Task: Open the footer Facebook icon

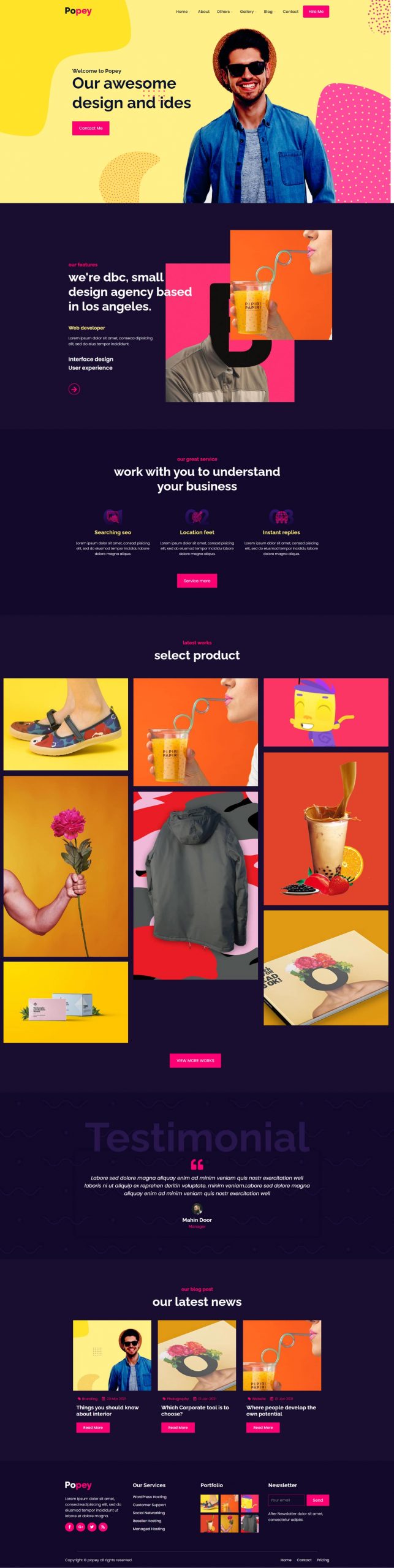Action: click(x=69, y=1527)
